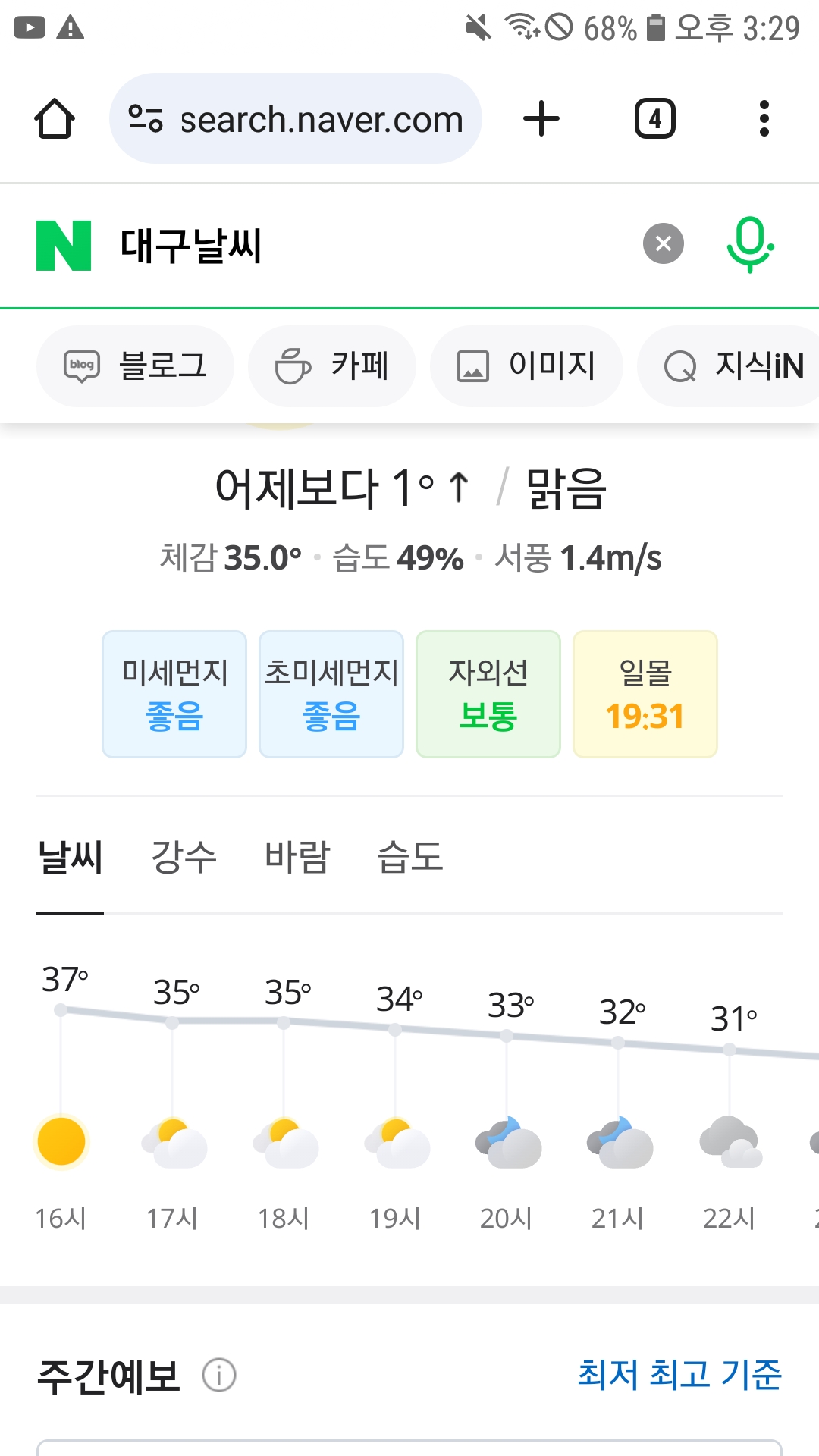Image resolution: width=819 pixels, height=1456 pixels.
Task: Switch to the 바람 forecast tab
Action: pyautogui.click(x=297, y=858)
